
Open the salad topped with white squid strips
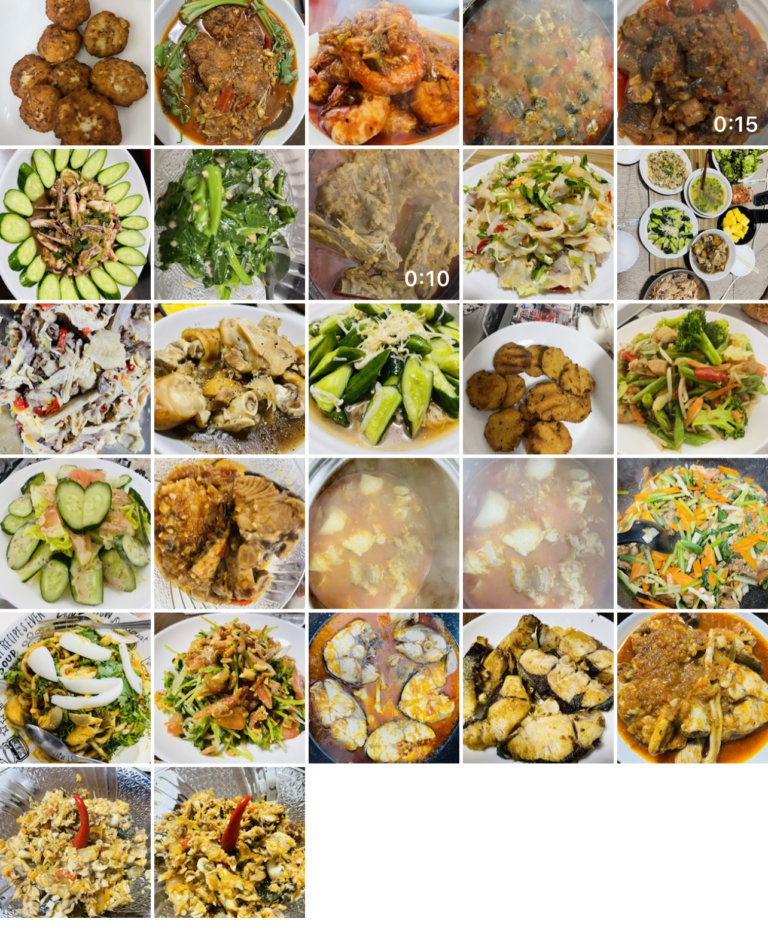[75, 687]
